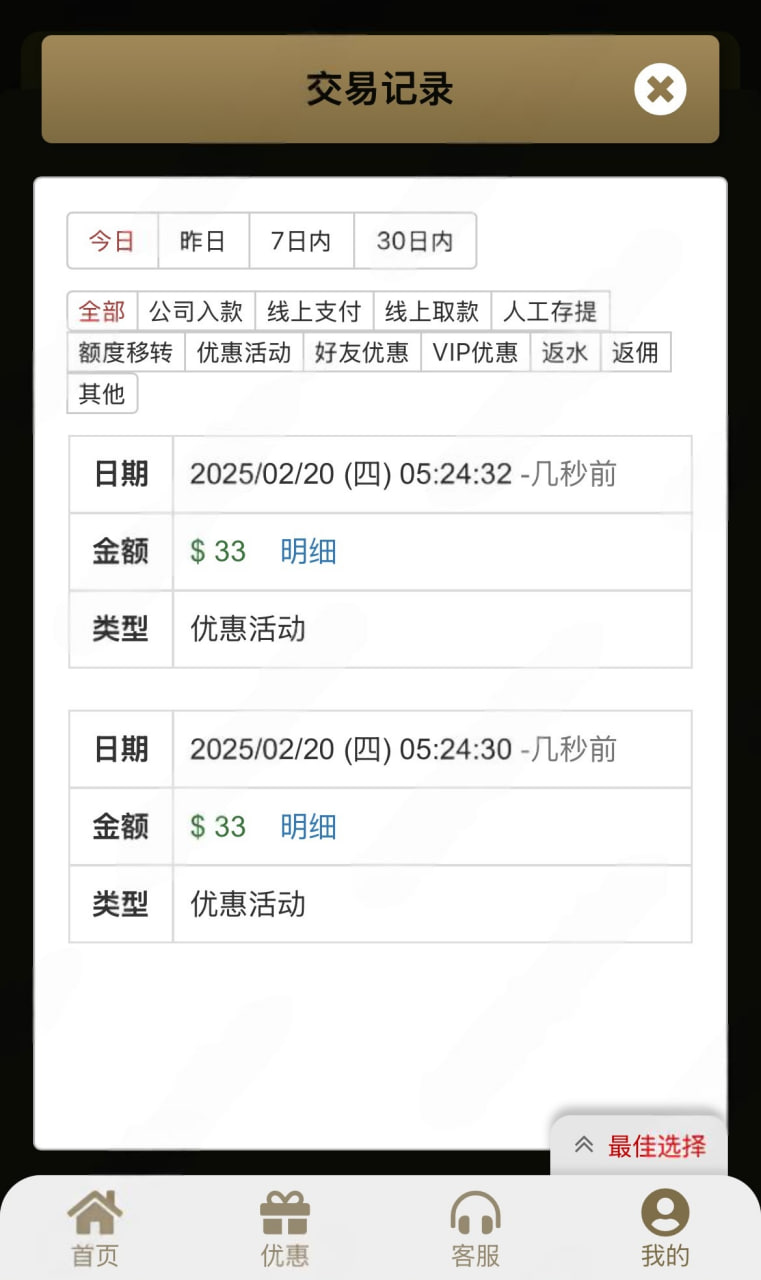Filter by 人工存提

[x=550, y=311]
